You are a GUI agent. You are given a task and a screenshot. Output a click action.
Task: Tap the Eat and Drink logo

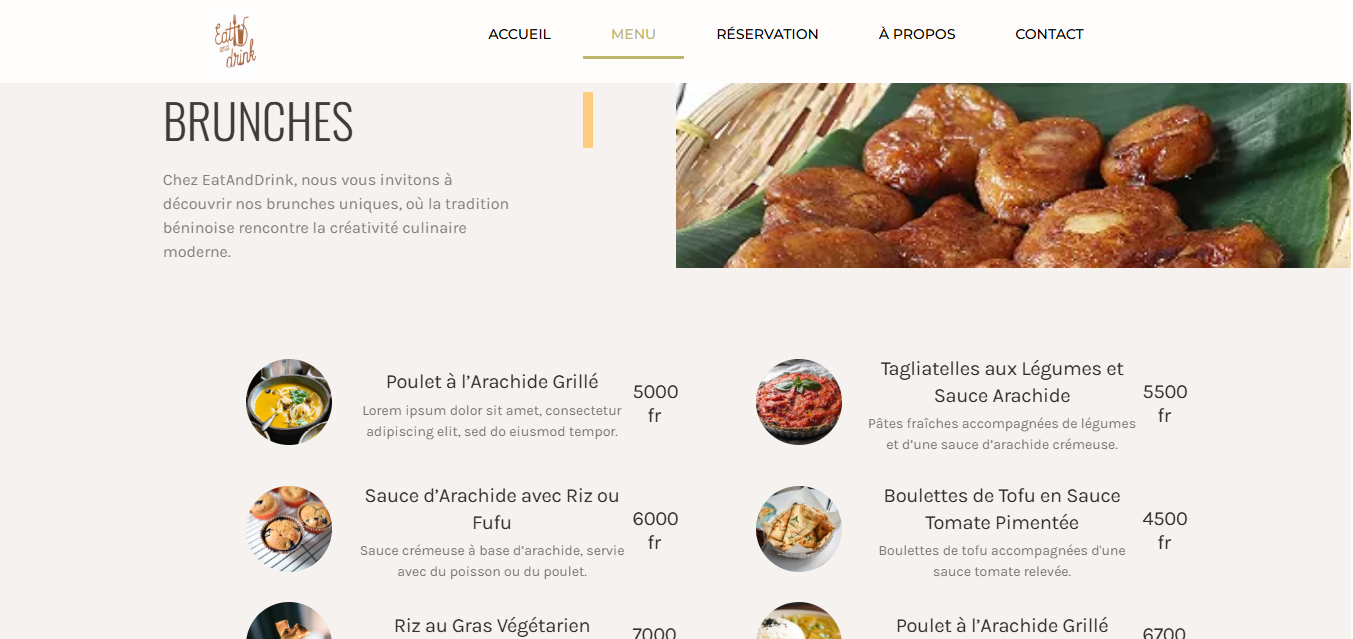click(235, 41)
